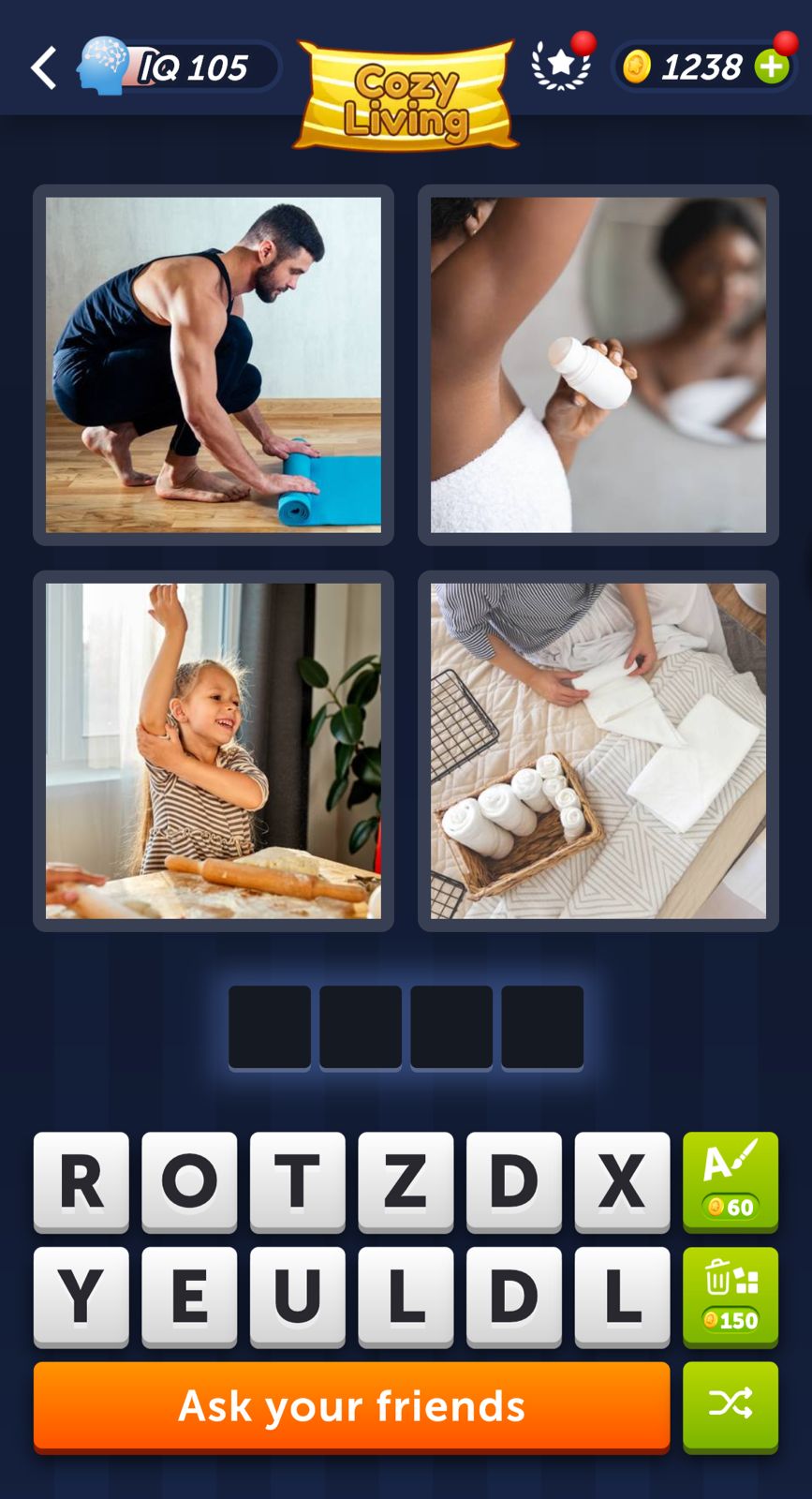Tap Ask your friends
This screenshot has height=1499, width=812.
tap(351, 1405)
